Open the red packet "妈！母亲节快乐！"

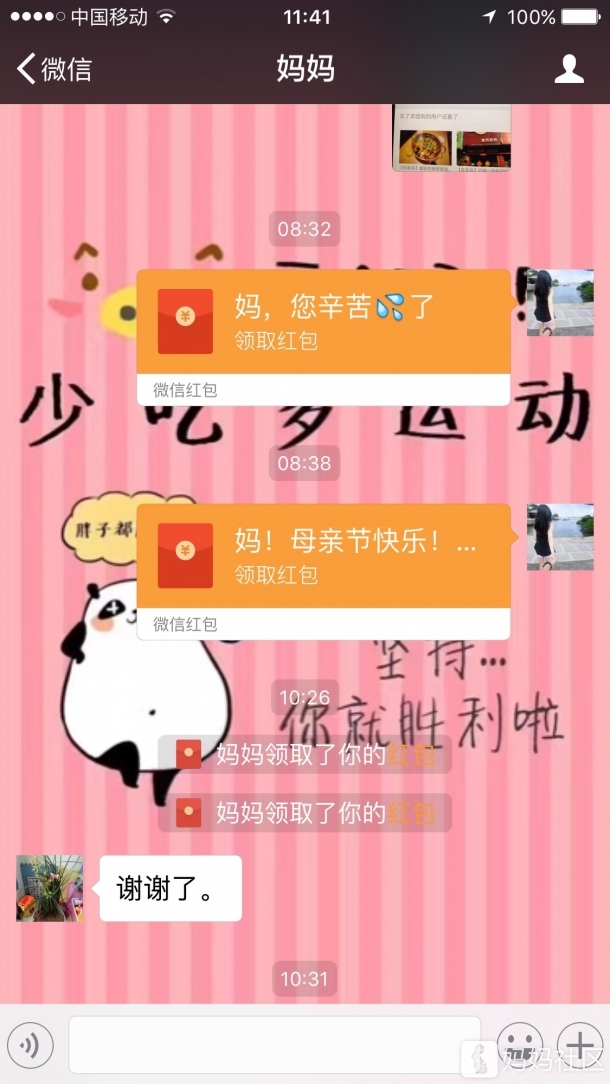323,557
